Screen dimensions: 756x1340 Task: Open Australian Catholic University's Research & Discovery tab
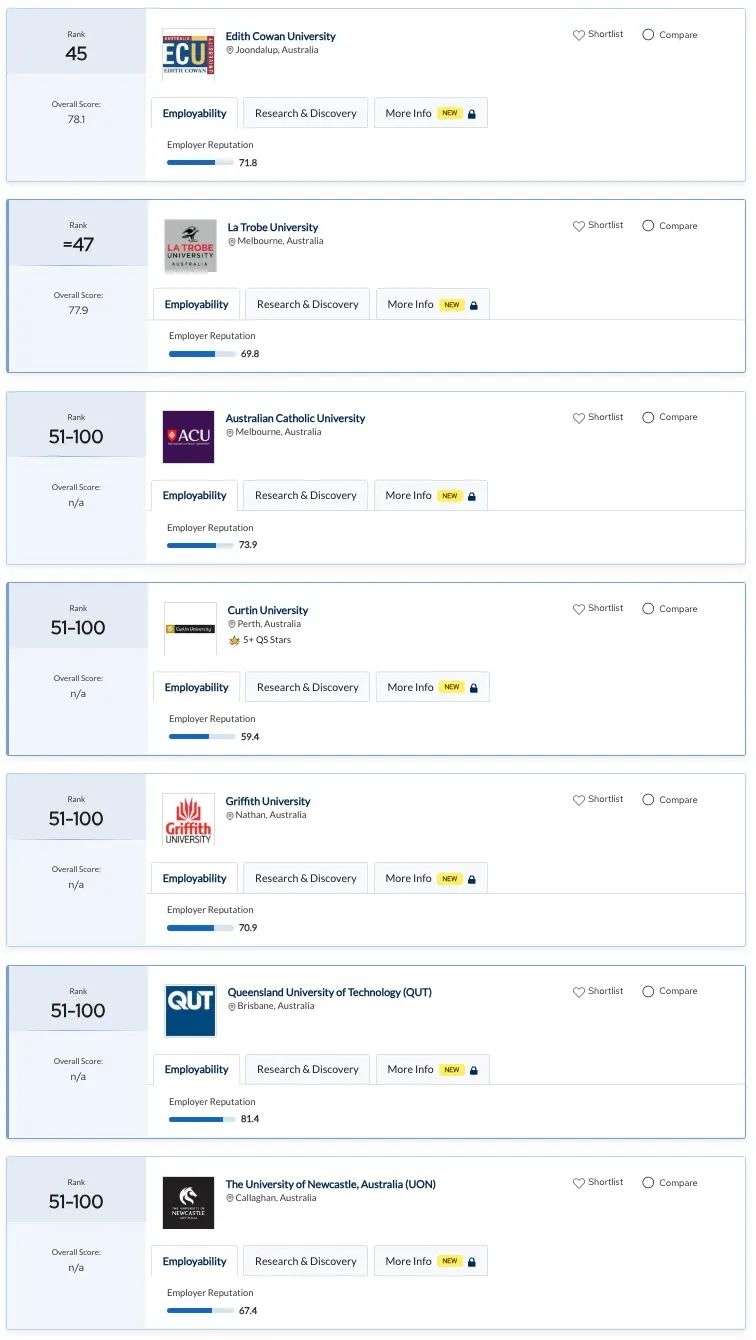tap(305, 495)
